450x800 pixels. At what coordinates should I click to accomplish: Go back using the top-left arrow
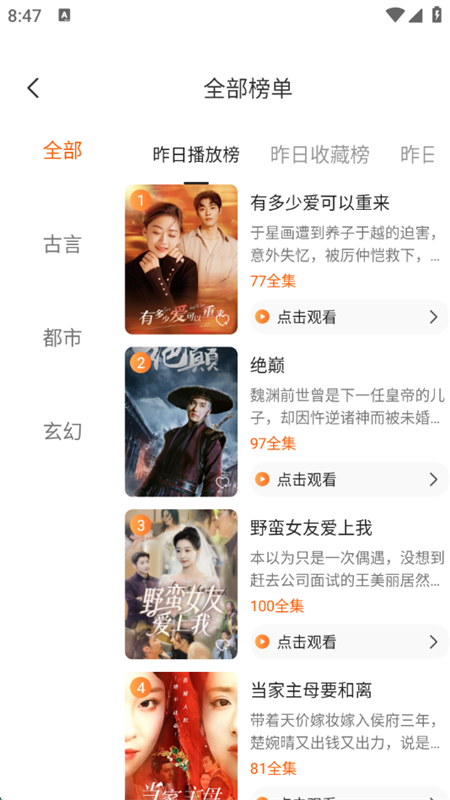(x=33, y=88)
